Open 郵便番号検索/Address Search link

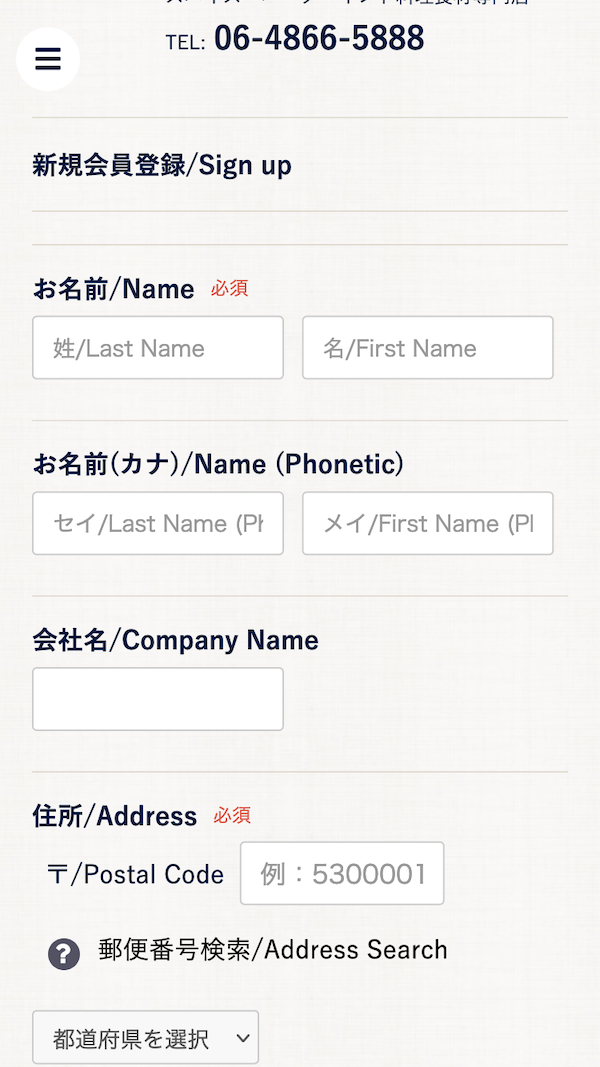[273, 950]
